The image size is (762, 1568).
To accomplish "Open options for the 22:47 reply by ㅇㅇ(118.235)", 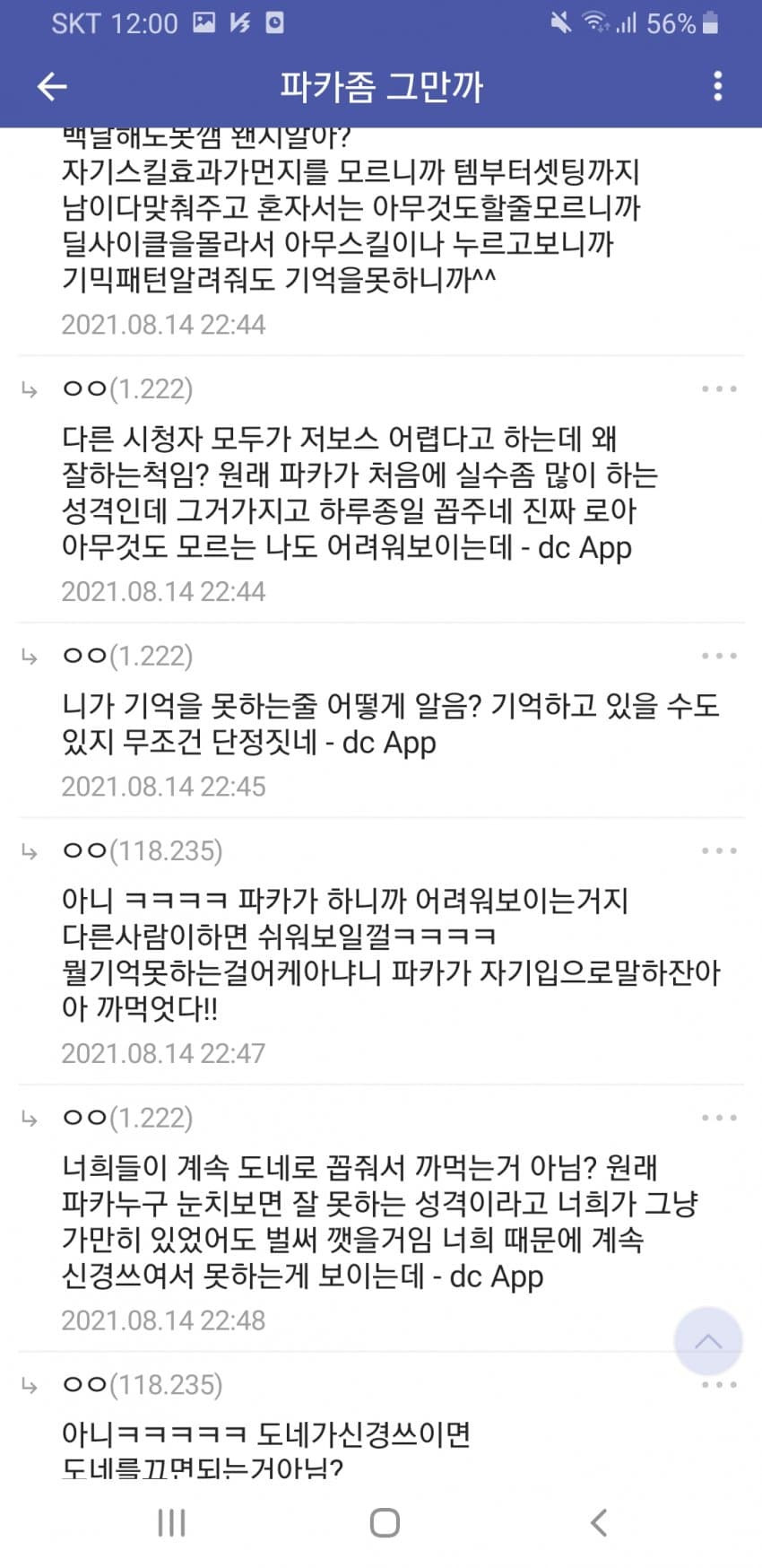I will (x=719, y=850).
